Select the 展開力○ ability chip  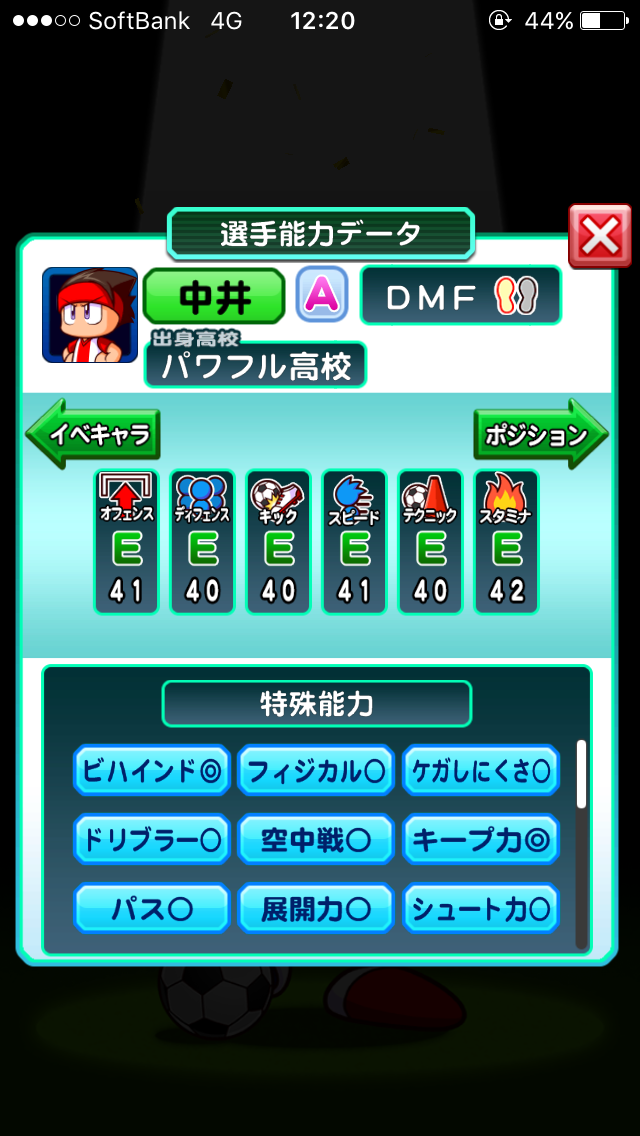(316, 909)
